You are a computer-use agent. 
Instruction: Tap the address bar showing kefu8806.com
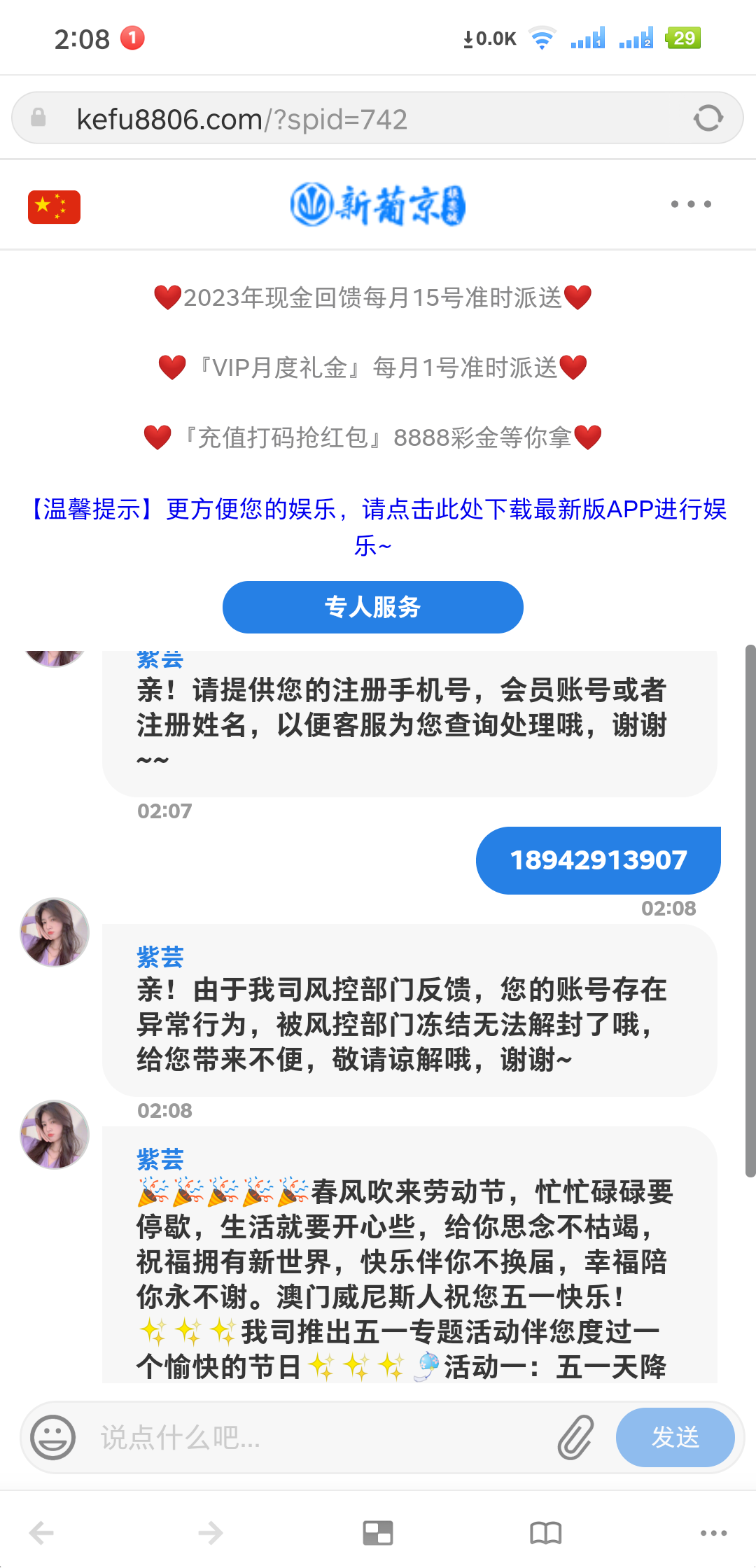(315, 117)
